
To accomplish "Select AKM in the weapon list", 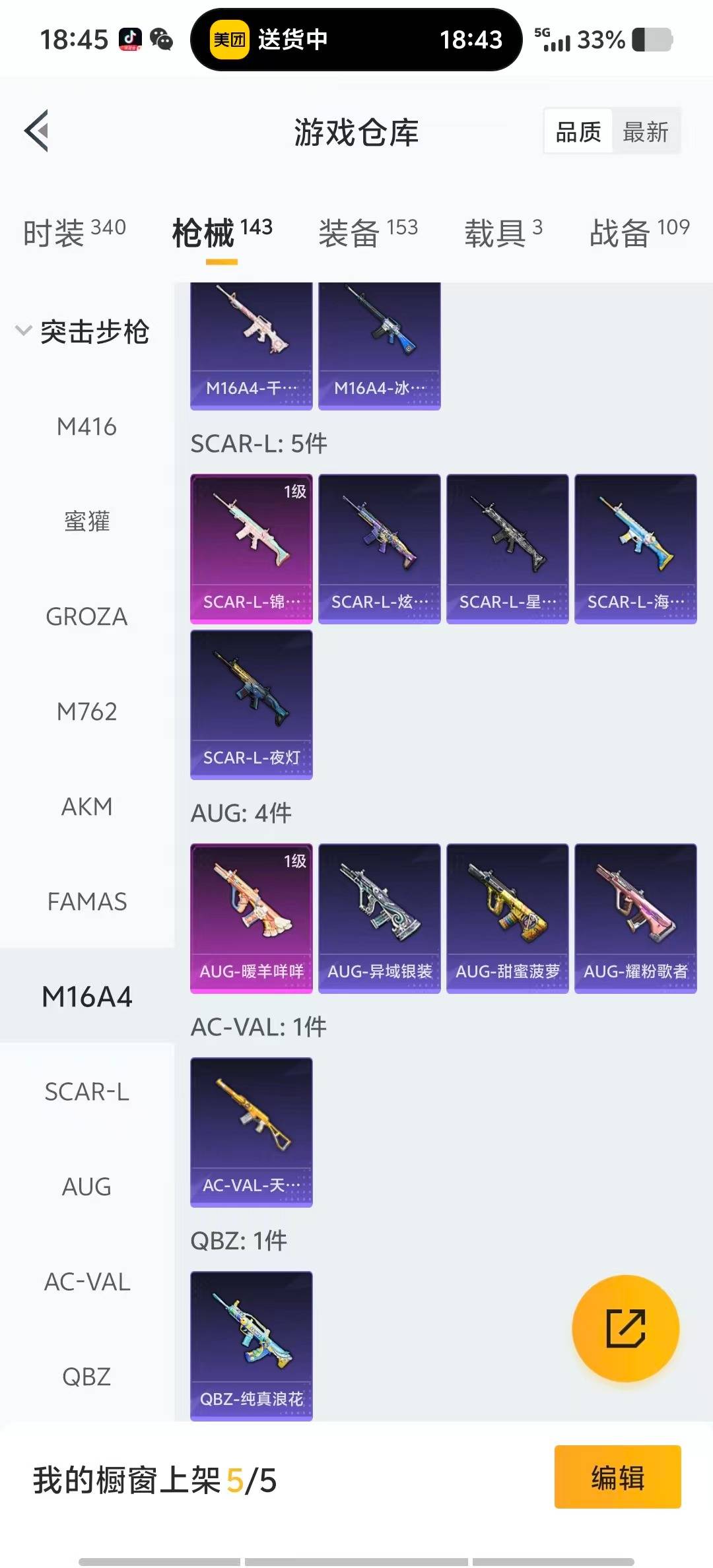I will pyautogui.click(x=86, y=806).
